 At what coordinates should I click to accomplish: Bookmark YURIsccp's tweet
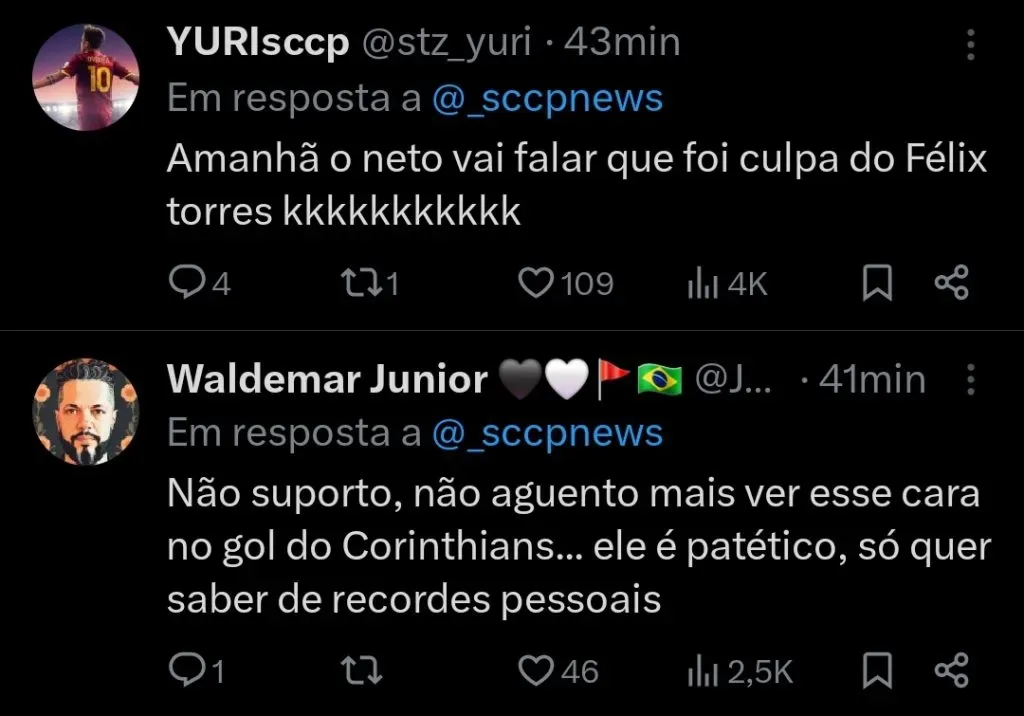click(x=877, y=285)
